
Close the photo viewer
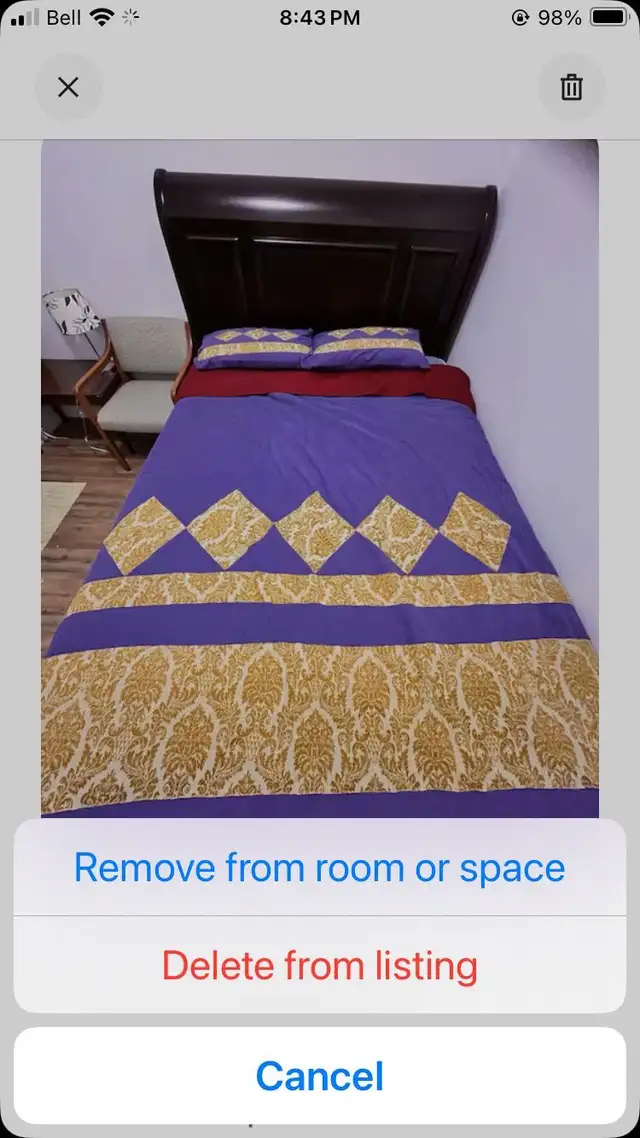68,87
